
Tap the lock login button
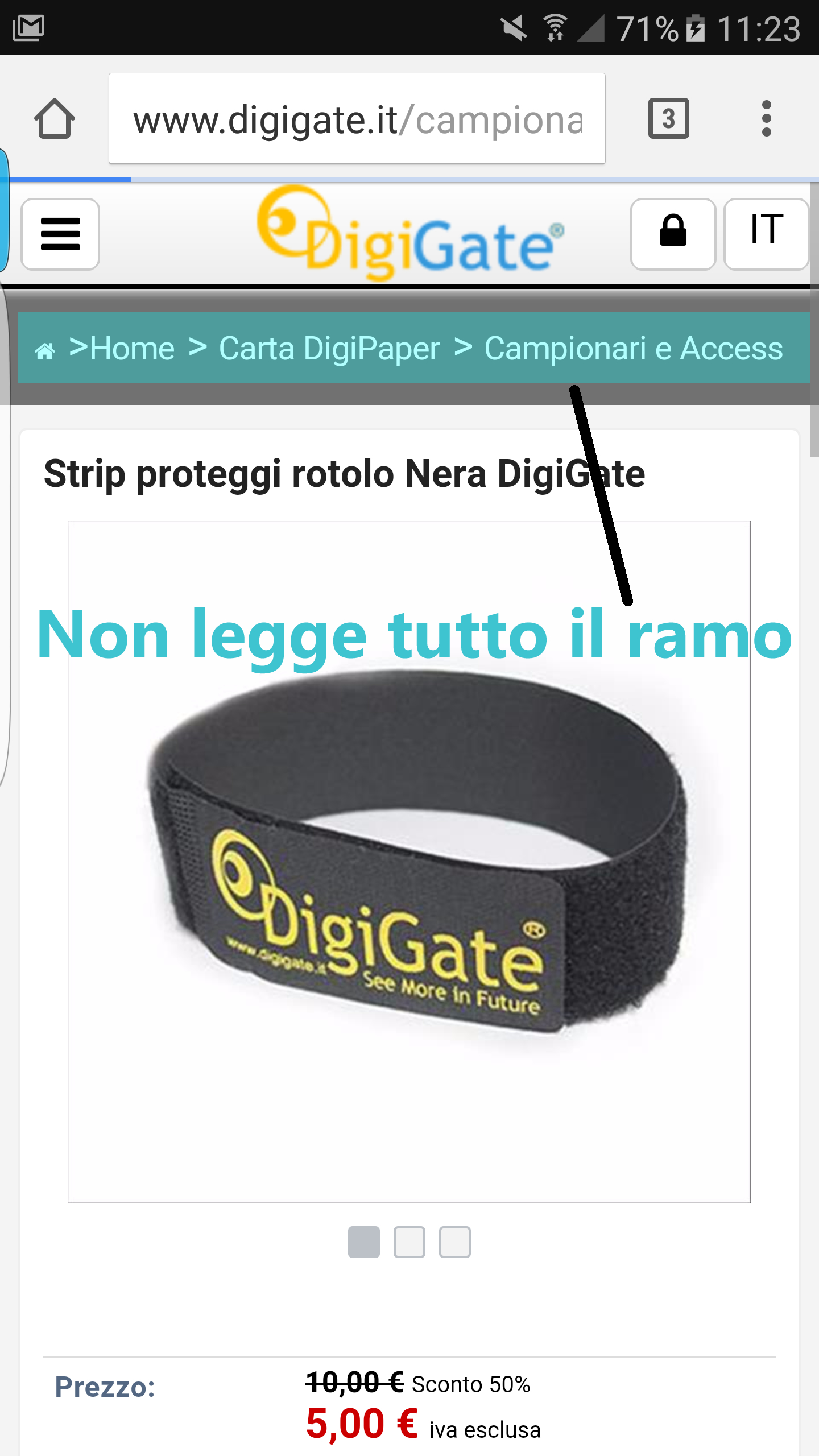(x=673, y=233)
